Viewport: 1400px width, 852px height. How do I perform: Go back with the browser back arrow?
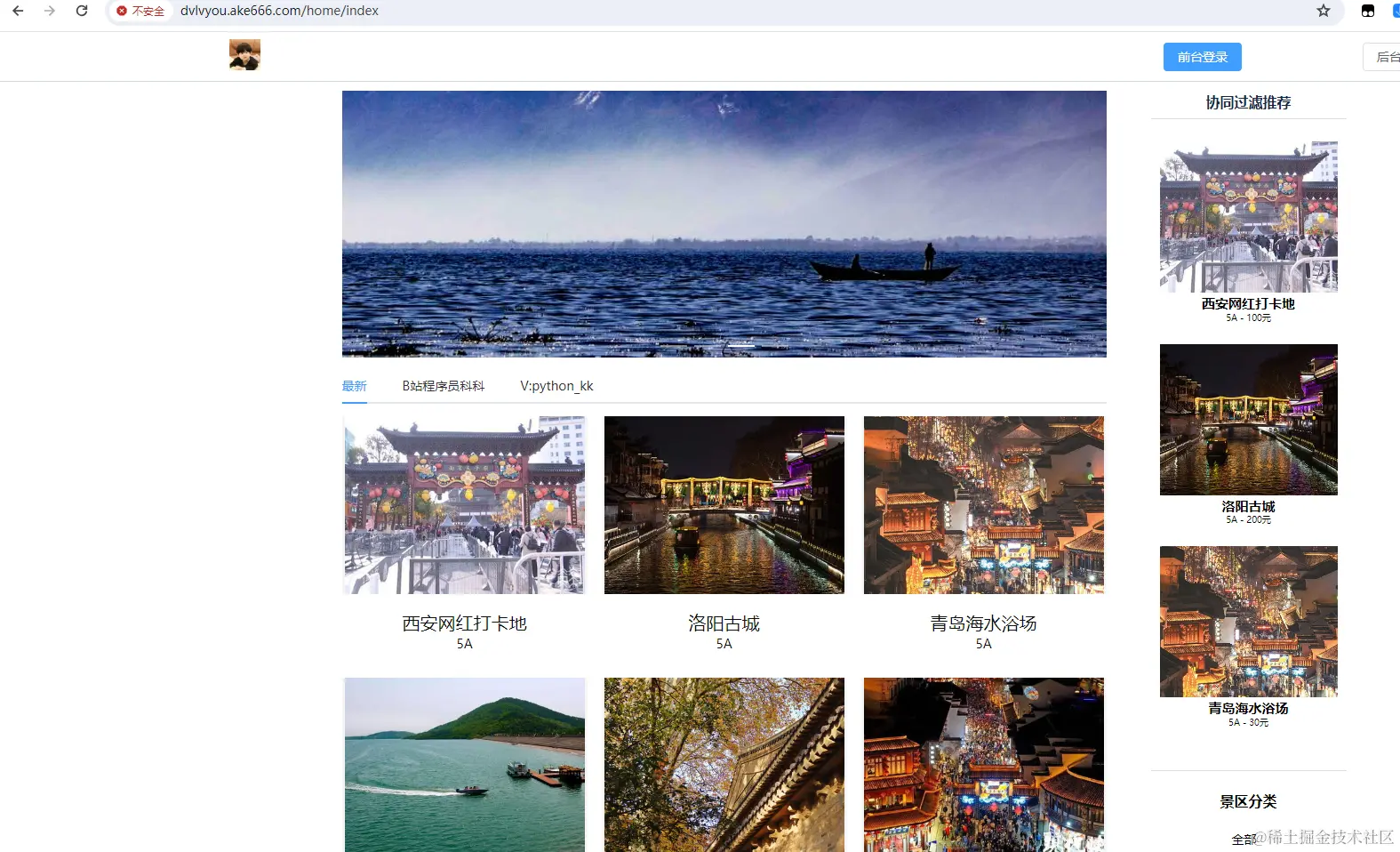click(x=18, y=11)
